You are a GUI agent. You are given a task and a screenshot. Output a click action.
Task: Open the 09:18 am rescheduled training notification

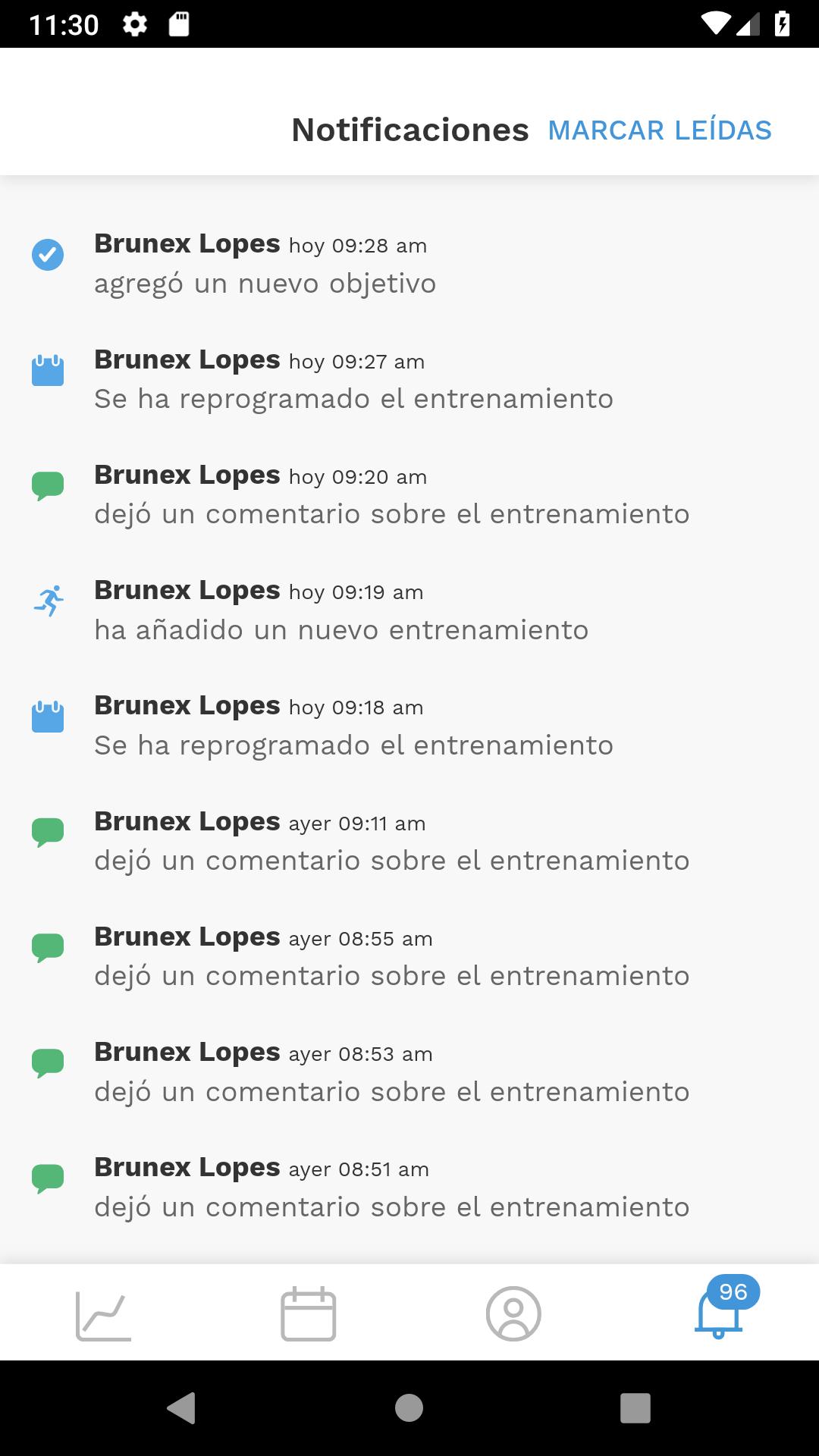tap(409, 724)
